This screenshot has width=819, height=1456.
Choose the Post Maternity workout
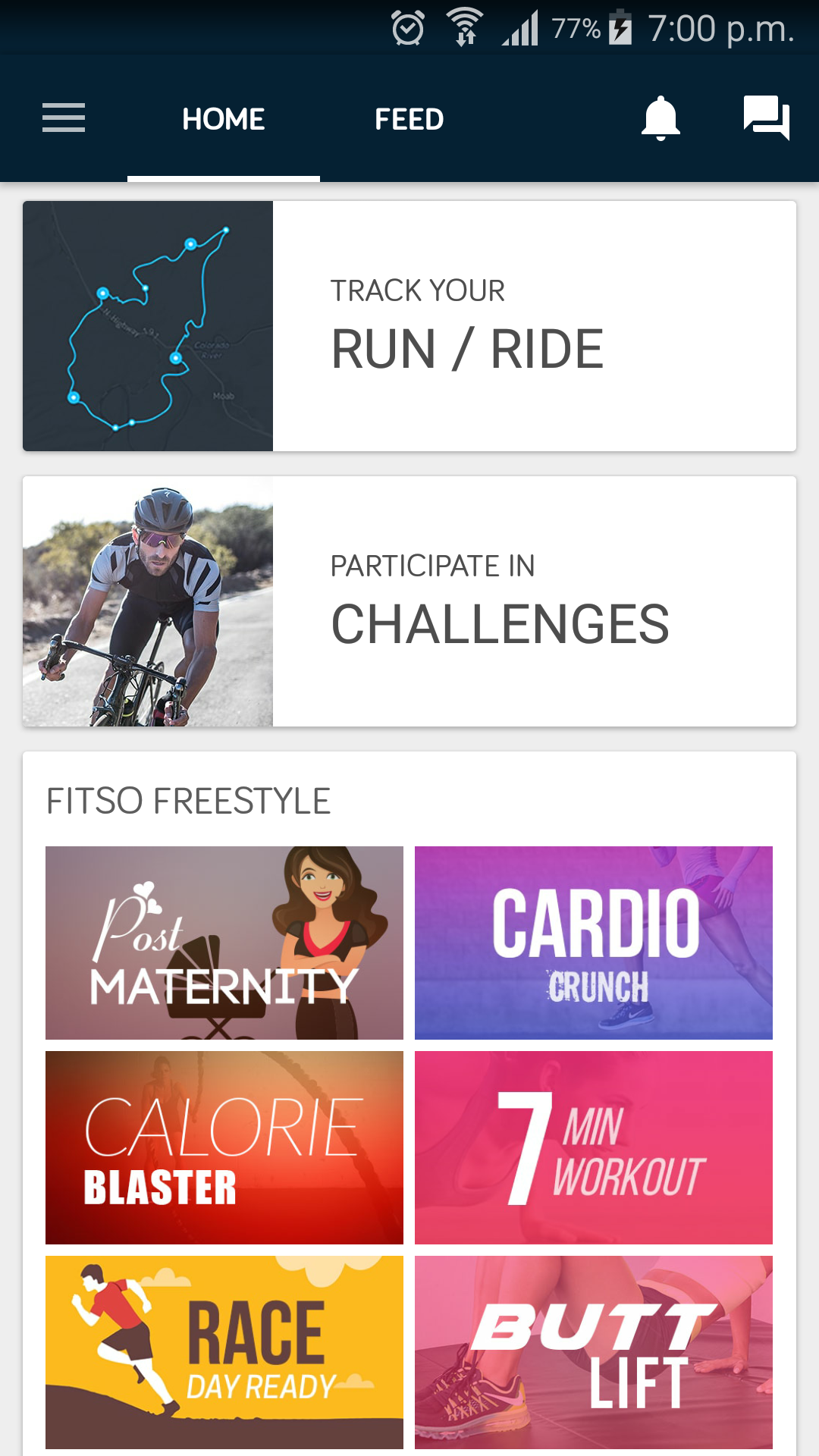[224, 943]
